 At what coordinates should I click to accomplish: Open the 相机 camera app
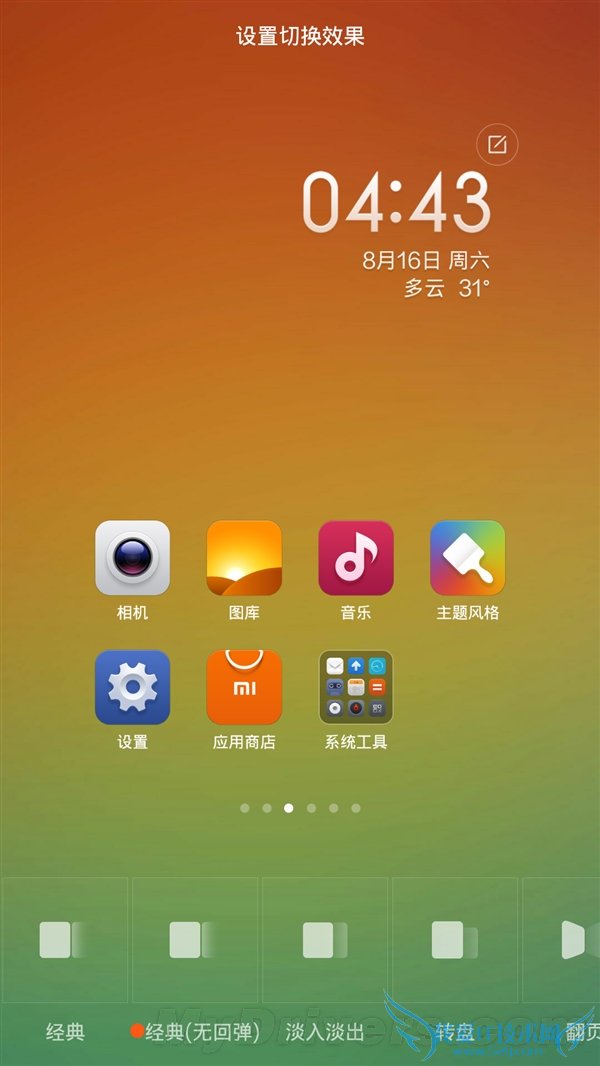click(x=132, y=558)
